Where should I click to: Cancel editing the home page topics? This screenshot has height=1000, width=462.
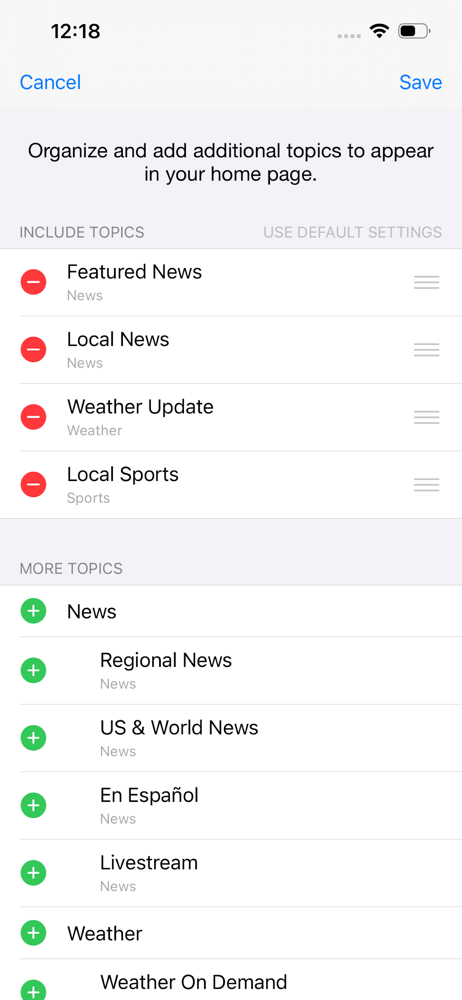click(x=50, y=82)
